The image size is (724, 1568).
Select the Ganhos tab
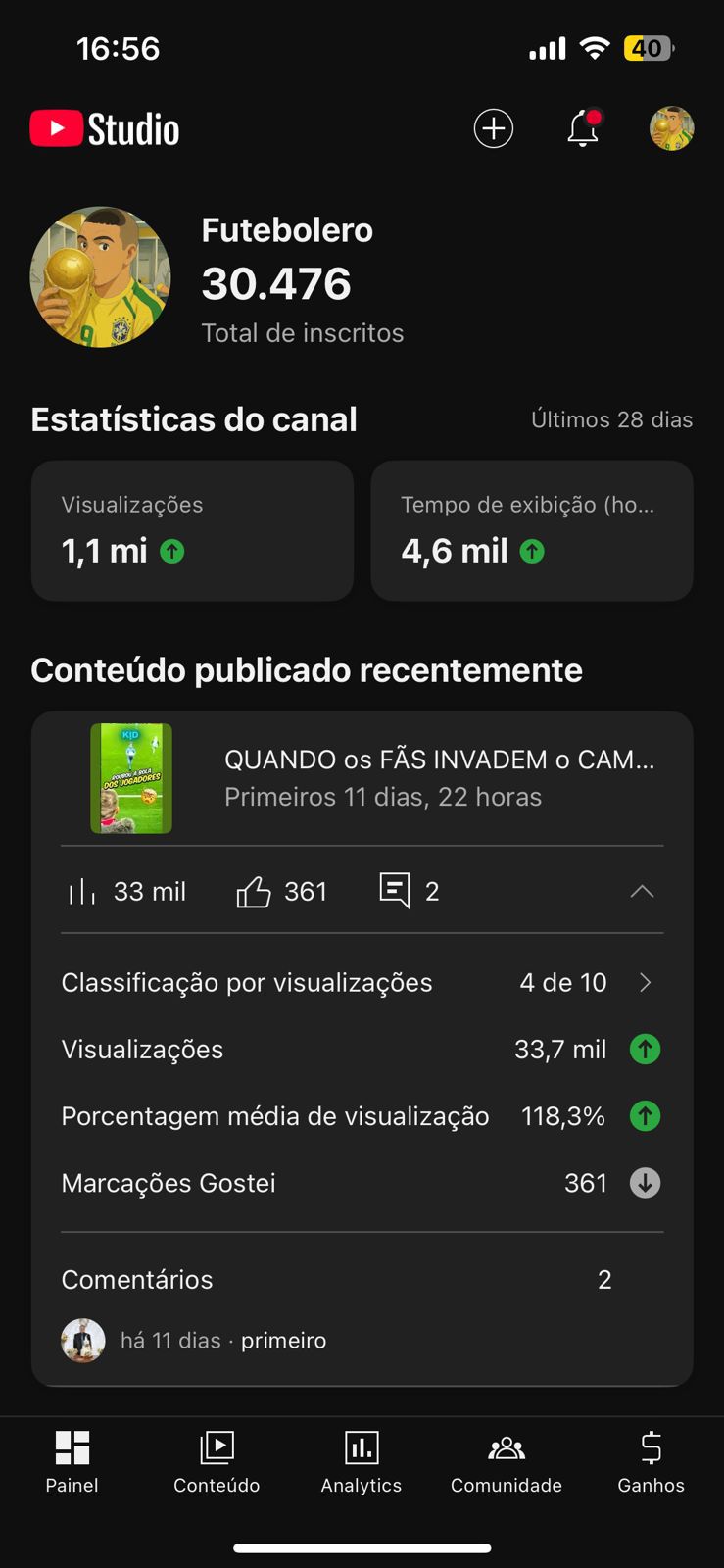(x=651, y=1461)
